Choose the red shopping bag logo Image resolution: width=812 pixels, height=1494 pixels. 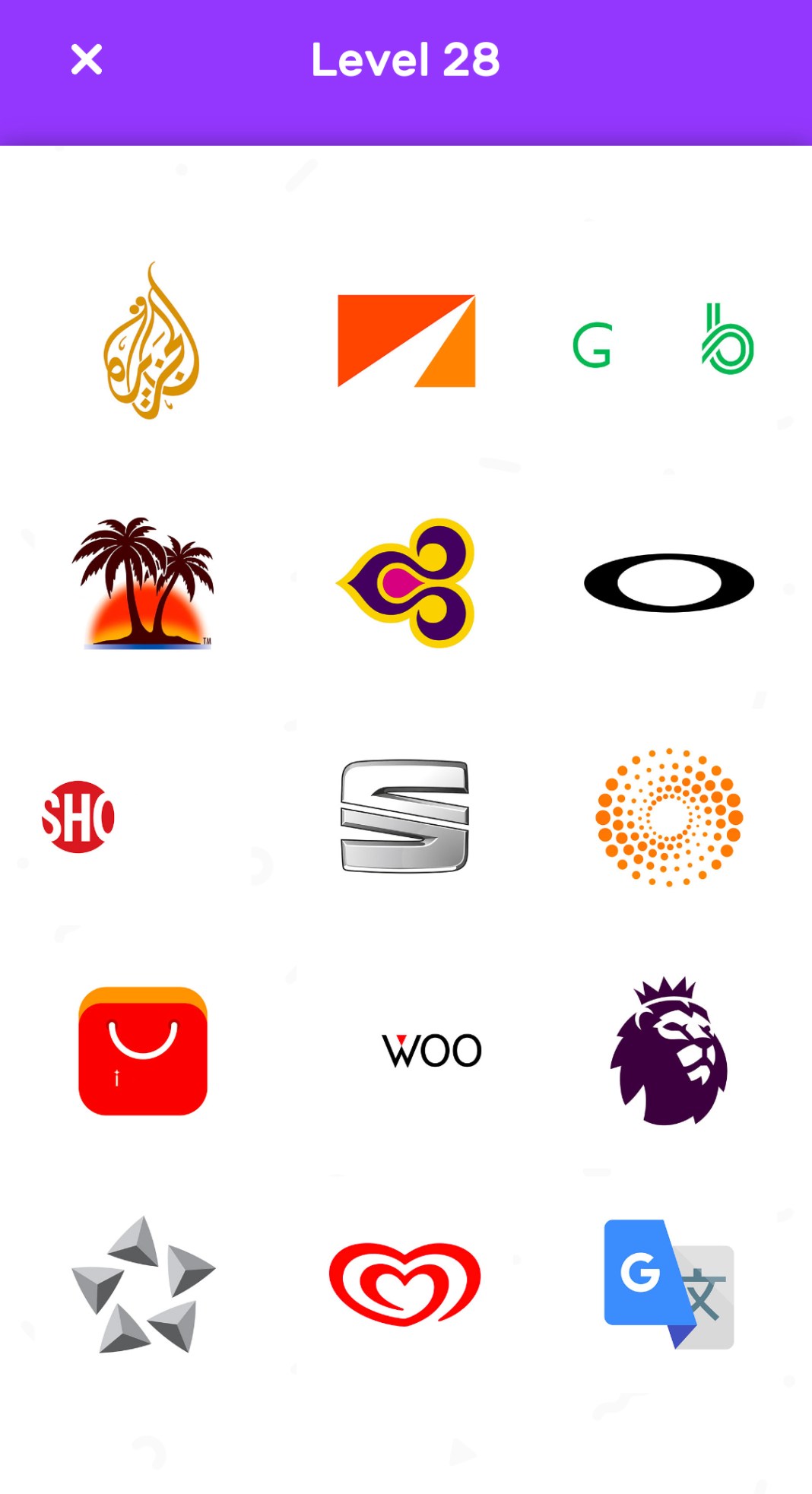tap(143, 1051)
